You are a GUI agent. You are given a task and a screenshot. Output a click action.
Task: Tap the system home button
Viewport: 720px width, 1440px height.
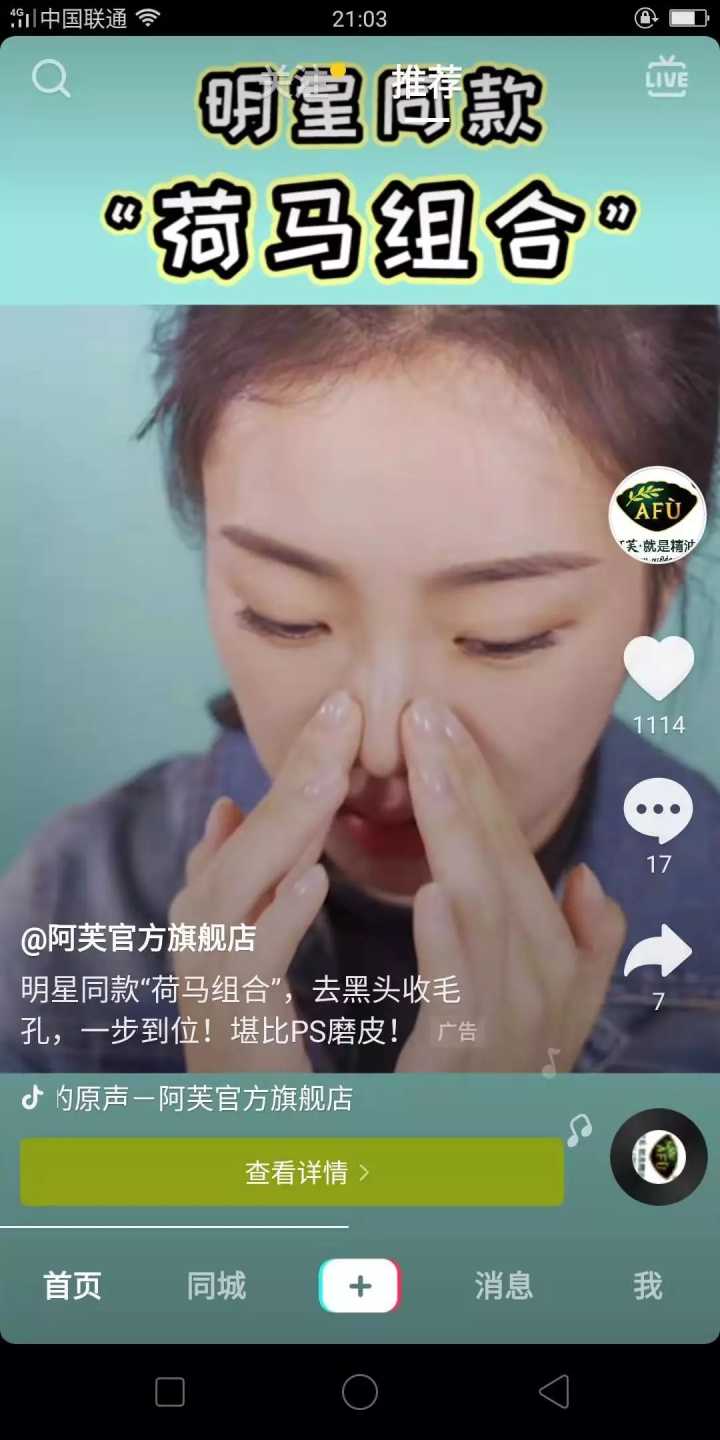point(360,1392)
